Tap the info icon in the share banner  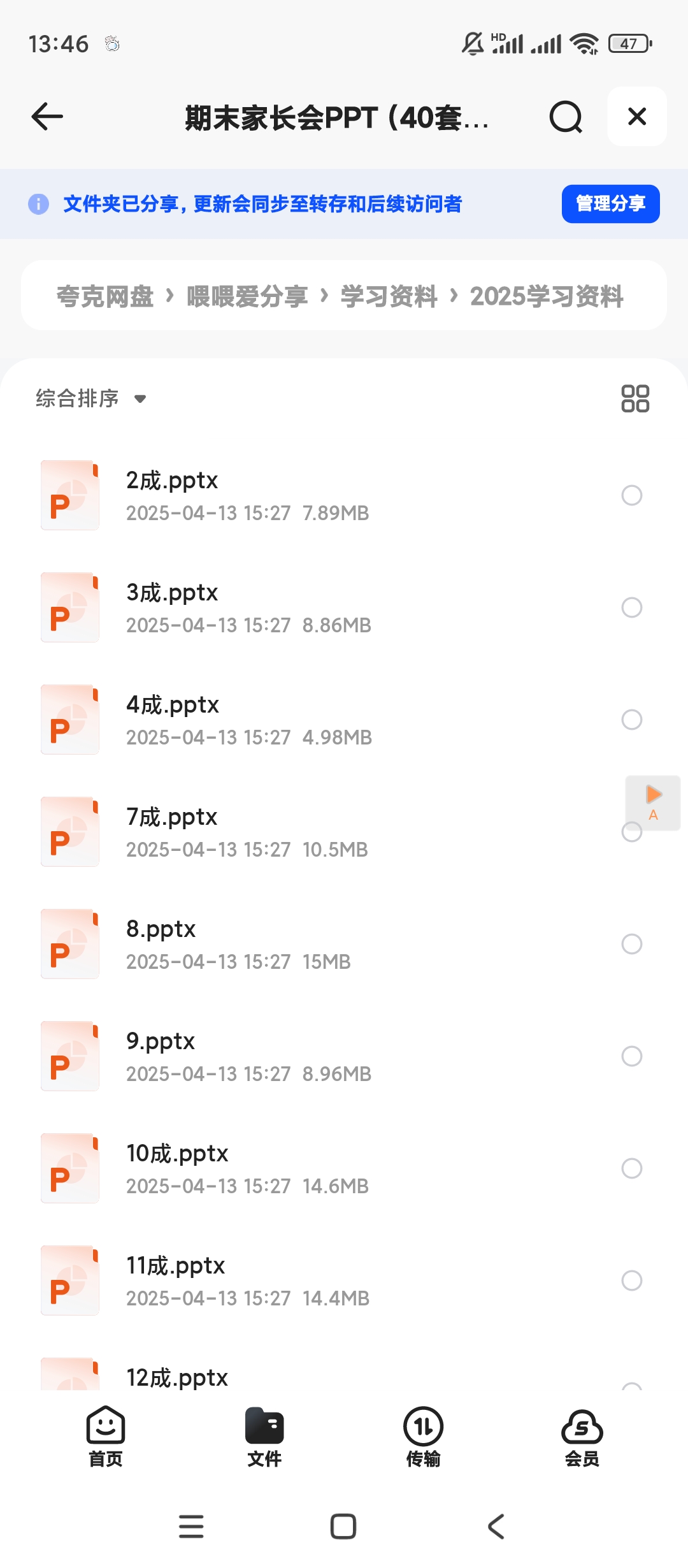point(38,204)
